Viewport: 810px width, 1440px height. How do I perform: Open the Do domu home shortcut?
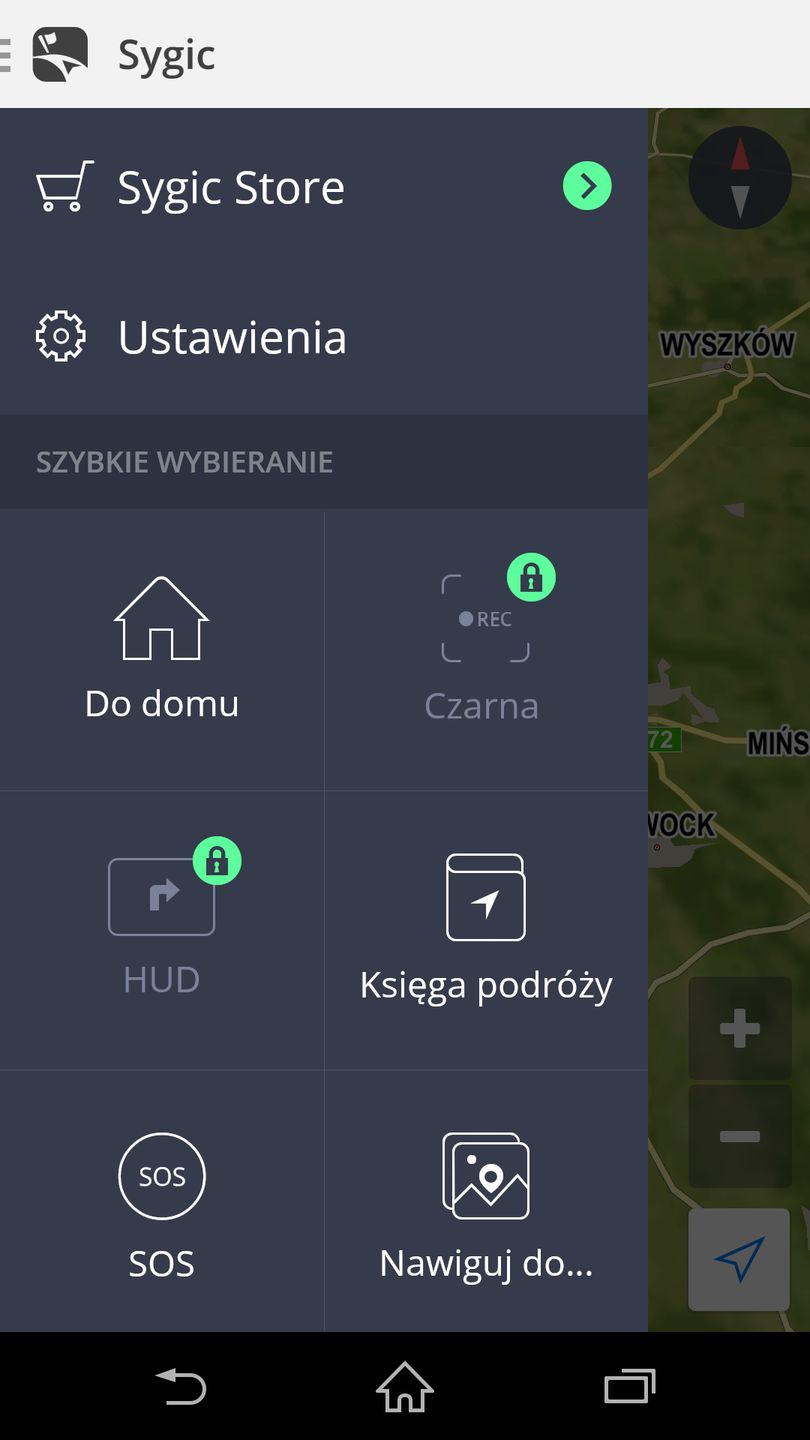click(x=161, y=645)
